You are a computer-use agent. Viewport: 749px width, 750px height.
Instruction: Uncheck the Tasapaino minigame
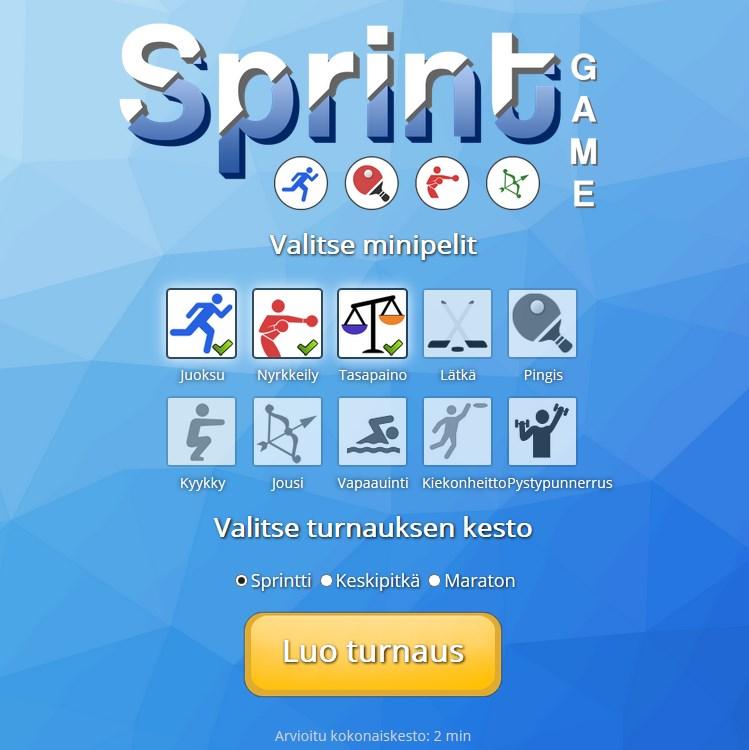click(x=372, y=323)
